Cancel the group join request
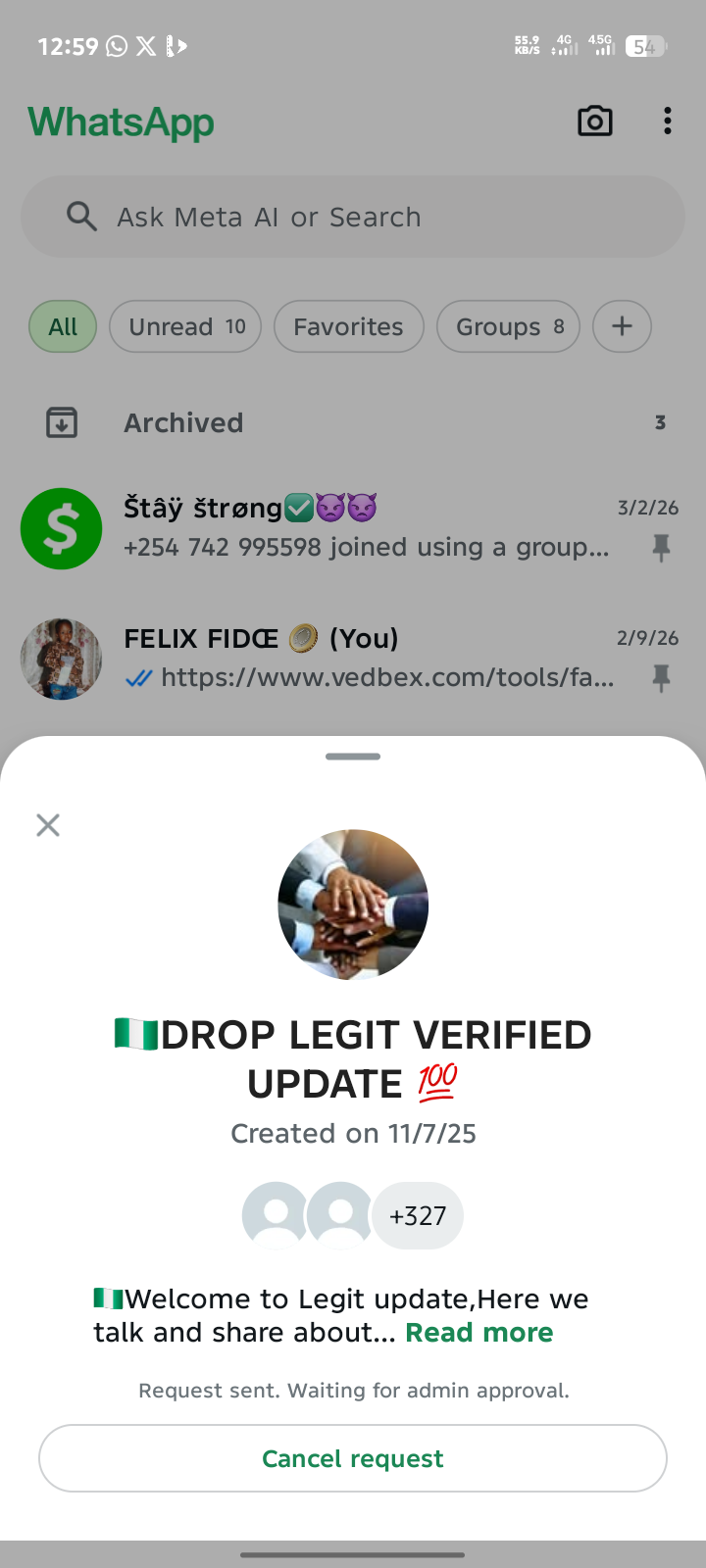This screenshot has height=1568, width=706. pos(353,1458)
